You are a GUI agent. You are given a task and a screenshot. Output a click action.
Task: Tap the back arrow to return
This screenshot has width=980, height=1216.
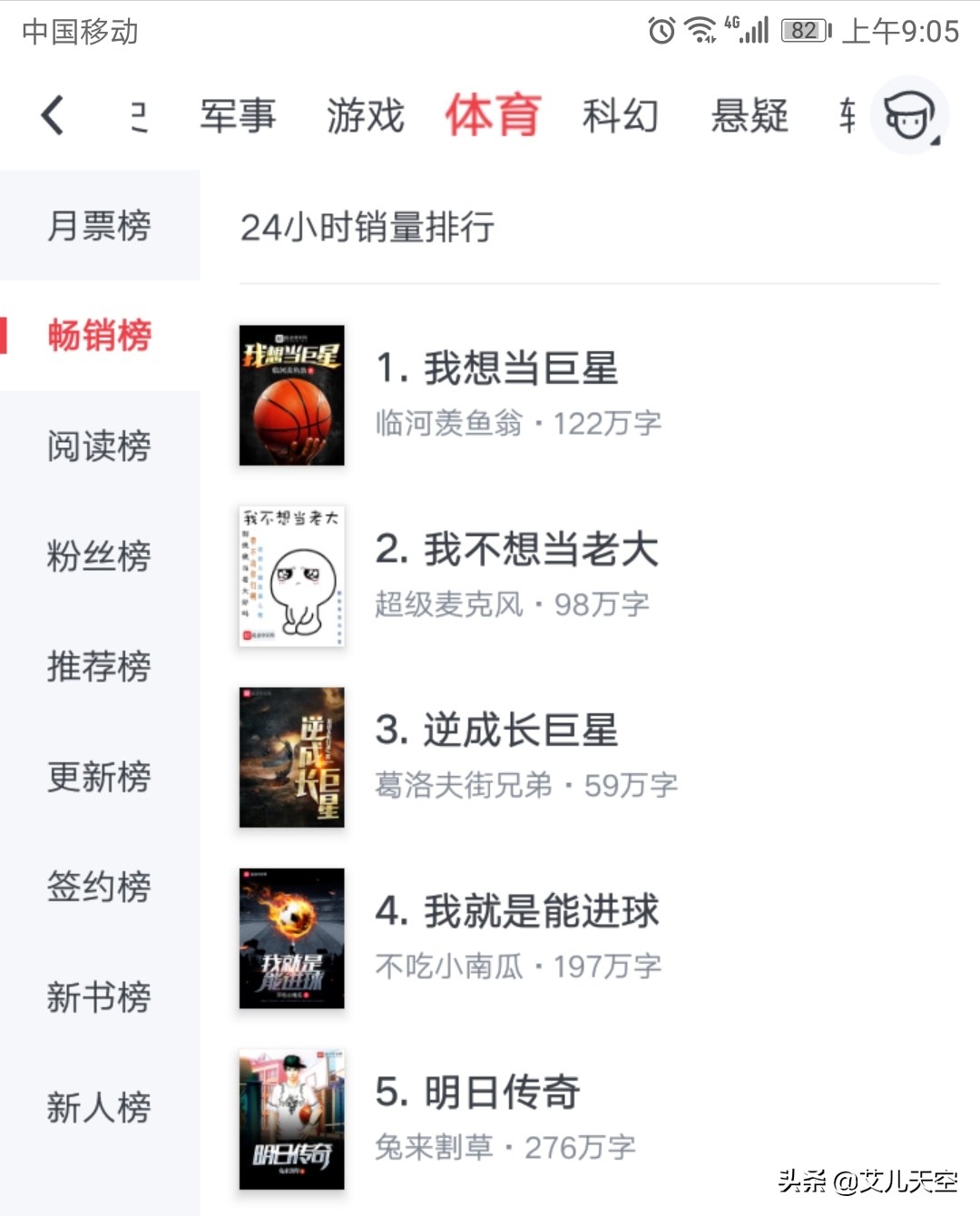pos(52,116)
